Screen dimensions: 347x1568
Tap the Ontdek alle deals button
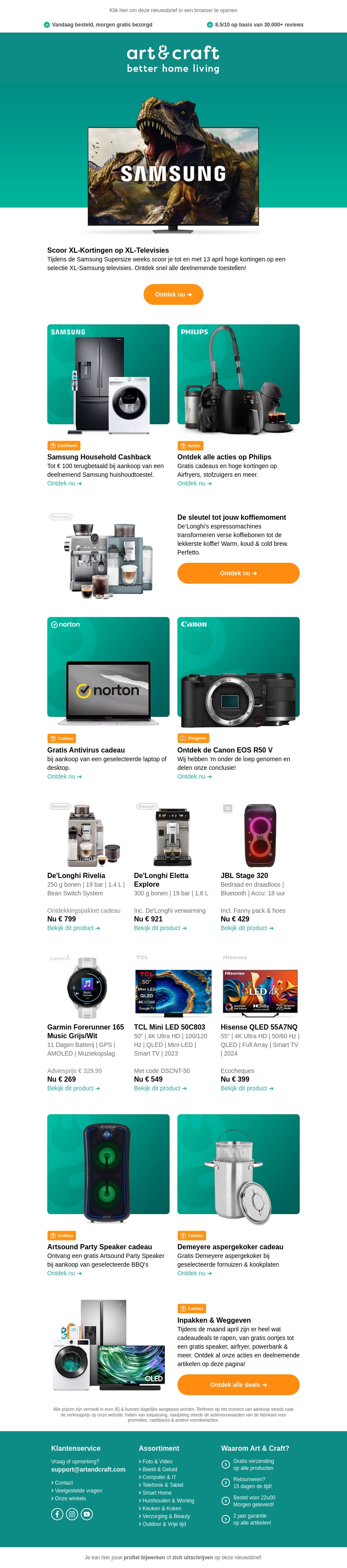(238, 1384)
